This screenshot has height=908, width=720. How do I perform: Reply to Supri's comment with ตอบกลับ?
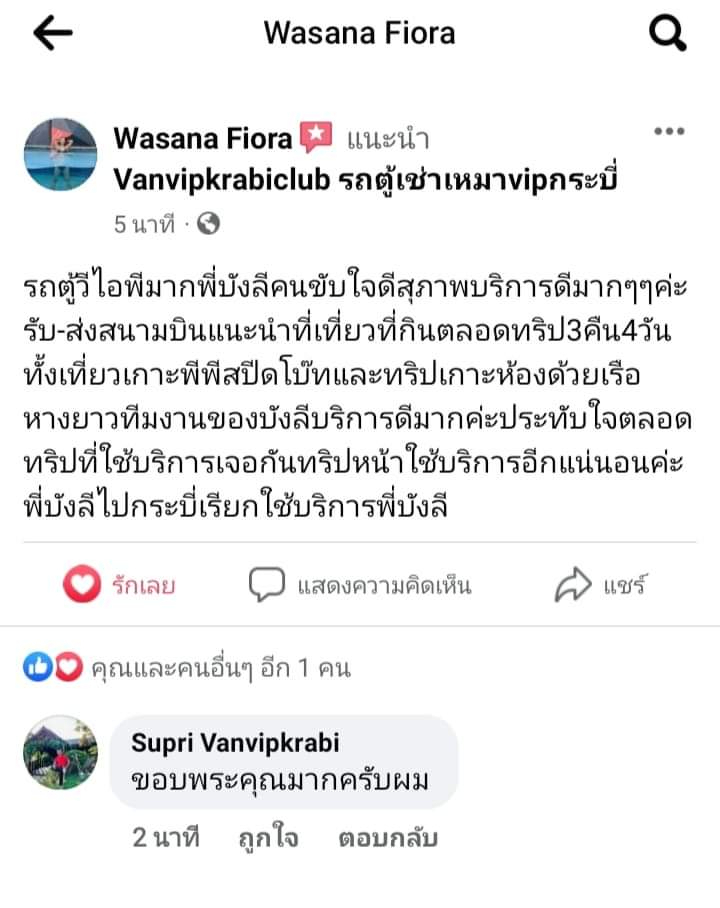tap(388, 837)
